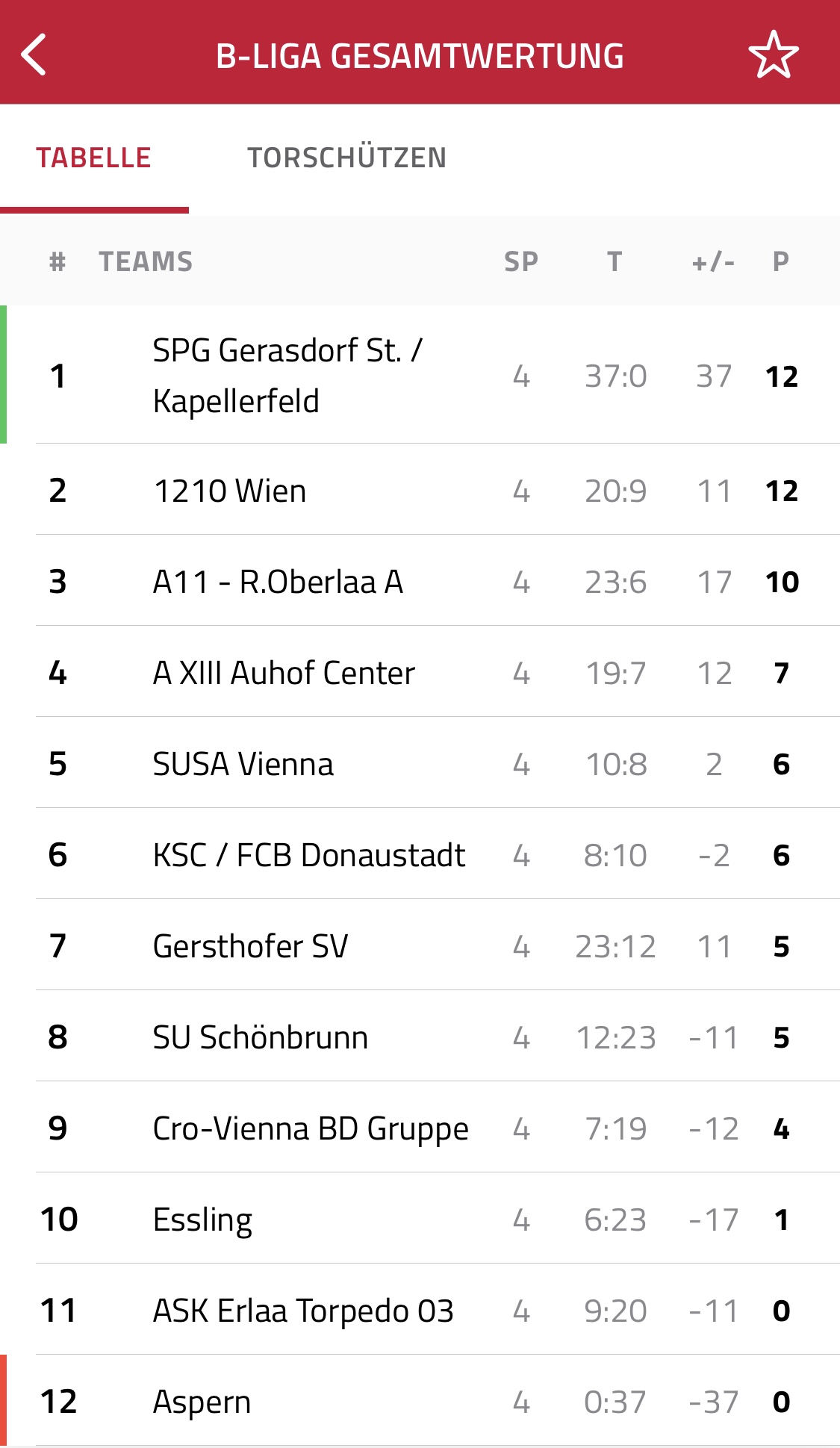Open SPG Gerasdorf St. / Kapellerfeld team

tap(420, 375)
